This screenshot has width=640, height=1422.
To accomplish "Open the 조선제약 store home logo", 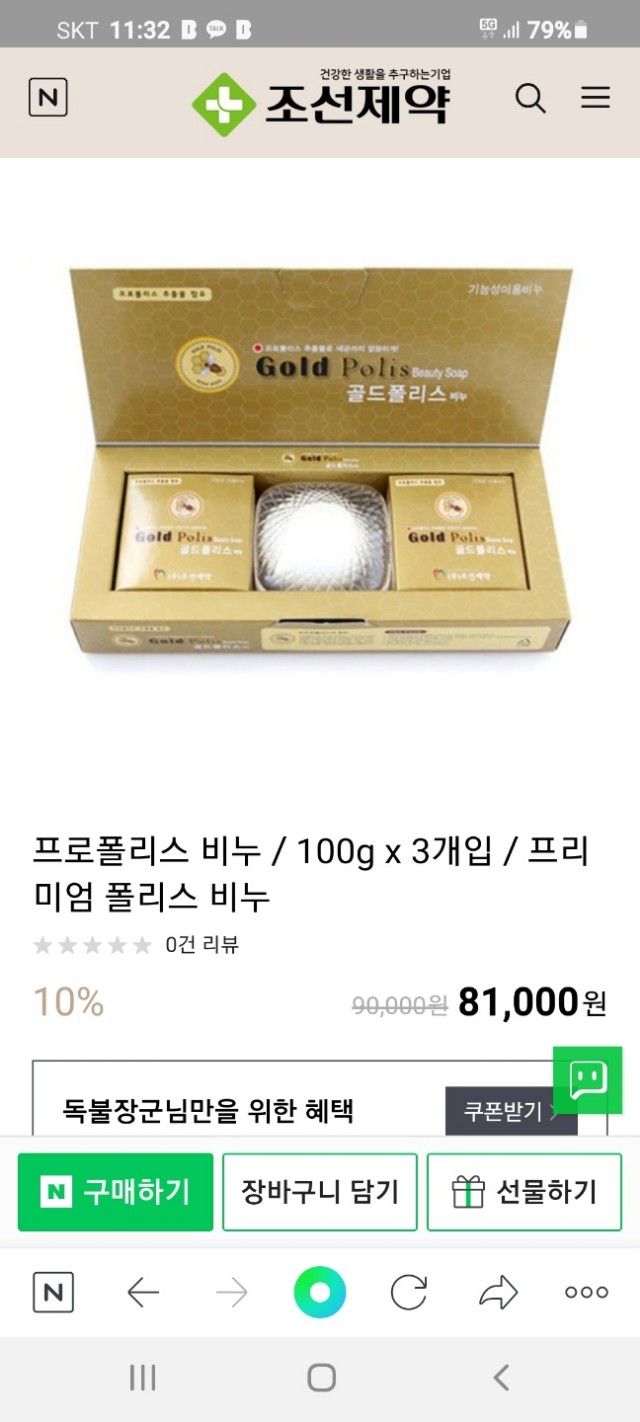I will [x=321, y=100].
